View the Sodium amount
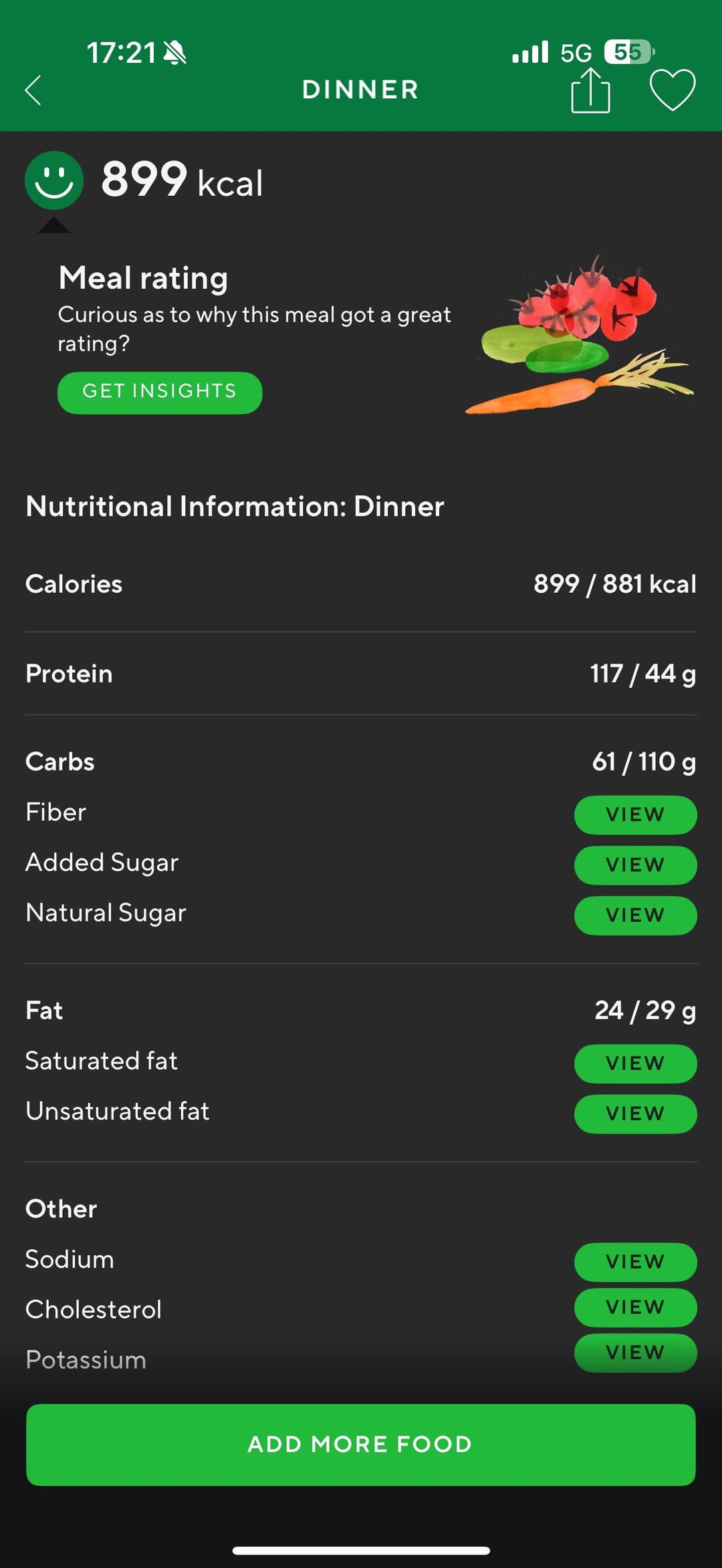722x1568 pixels. tap(635, 1262)
